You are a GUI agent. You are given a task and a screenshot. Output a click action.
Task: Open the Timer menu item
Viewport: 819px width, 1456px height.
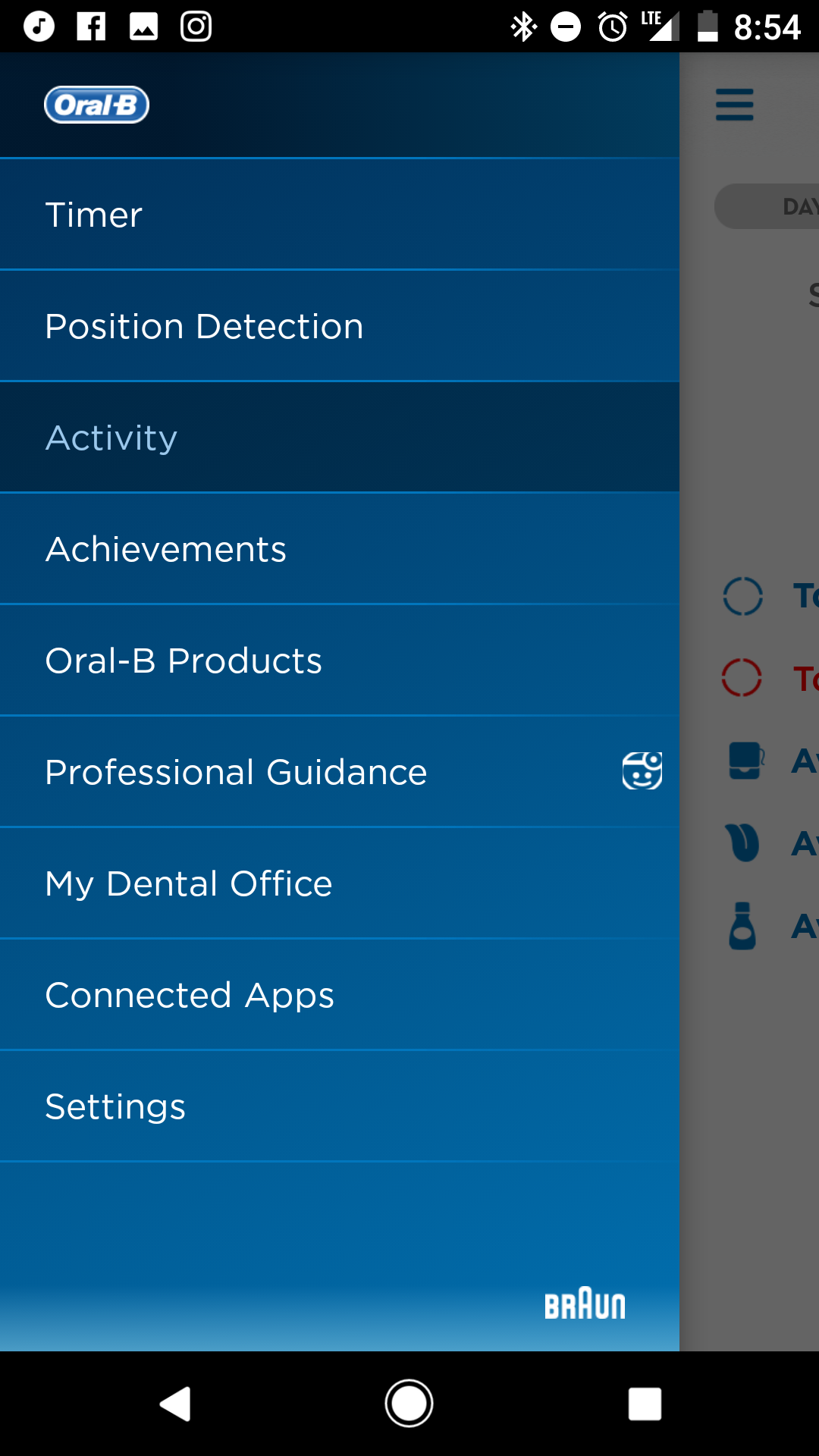[340, 215]
